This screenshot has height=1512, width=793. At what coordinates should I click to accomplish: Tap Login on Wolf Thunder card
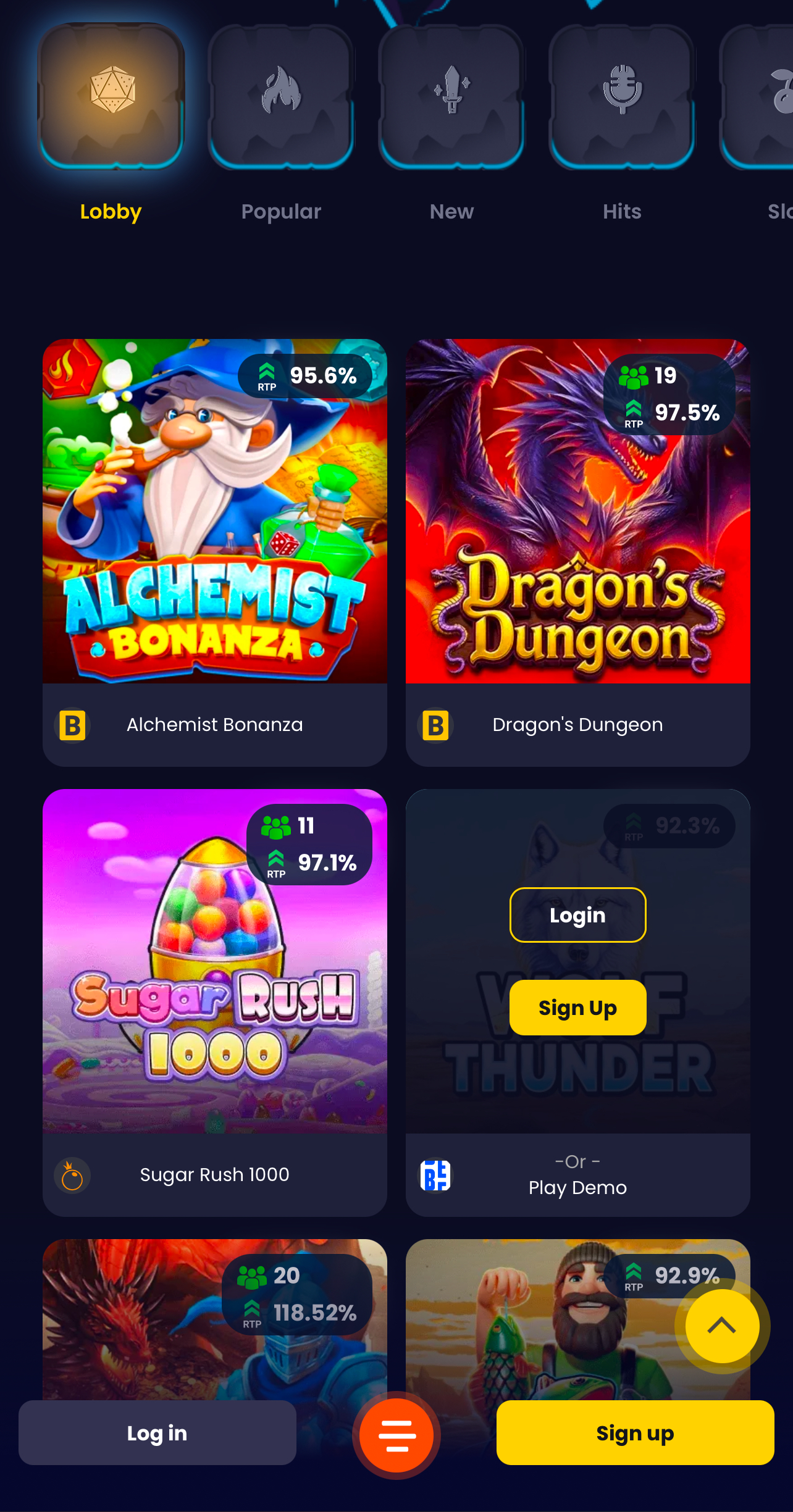pos(577,915)
